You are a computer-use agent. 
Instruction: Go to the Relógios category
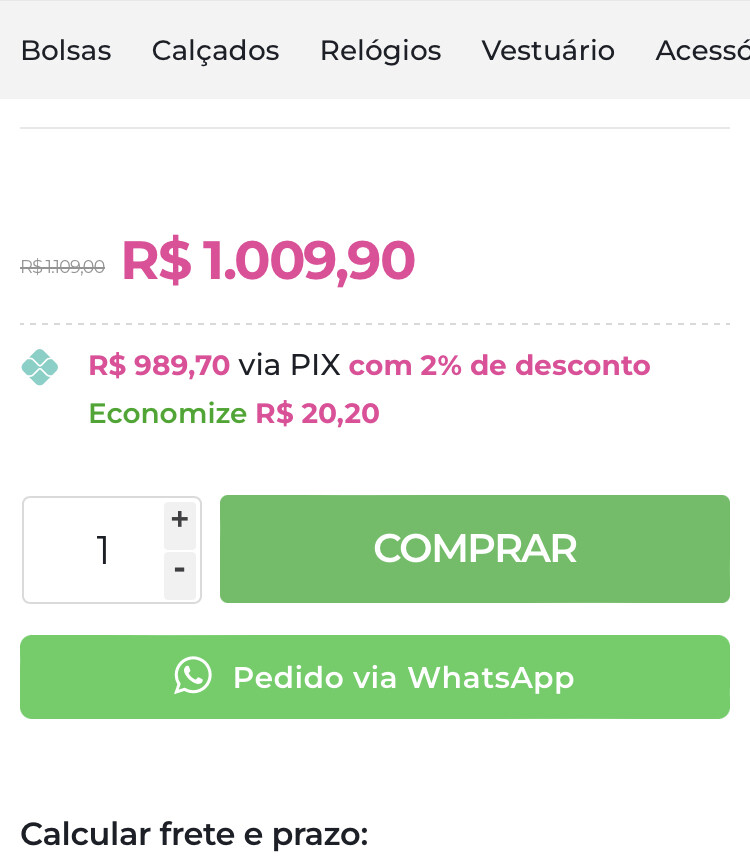point(380,50)
